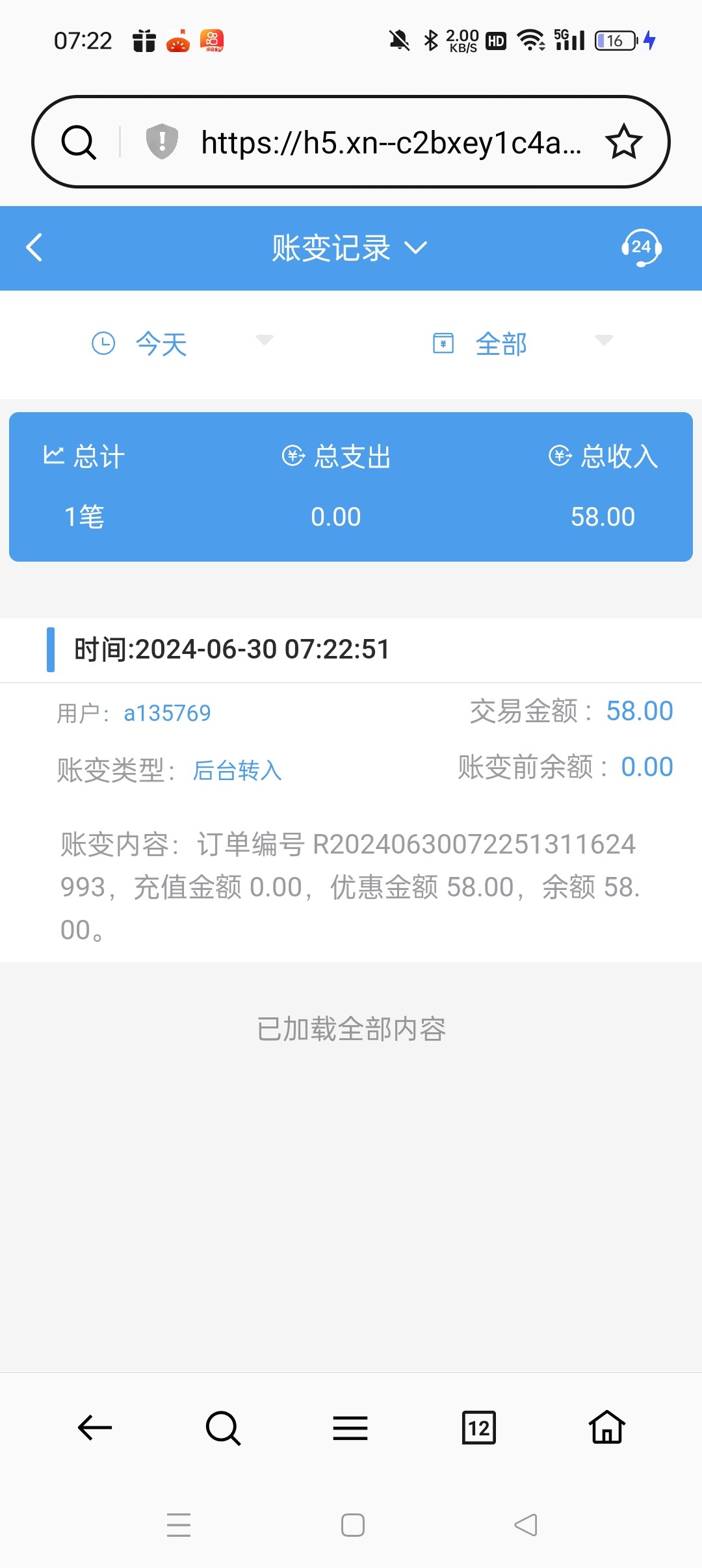Open recent apps from system navigation
The height and width of the screenshot is (1568, 702).
point(179,1524)
